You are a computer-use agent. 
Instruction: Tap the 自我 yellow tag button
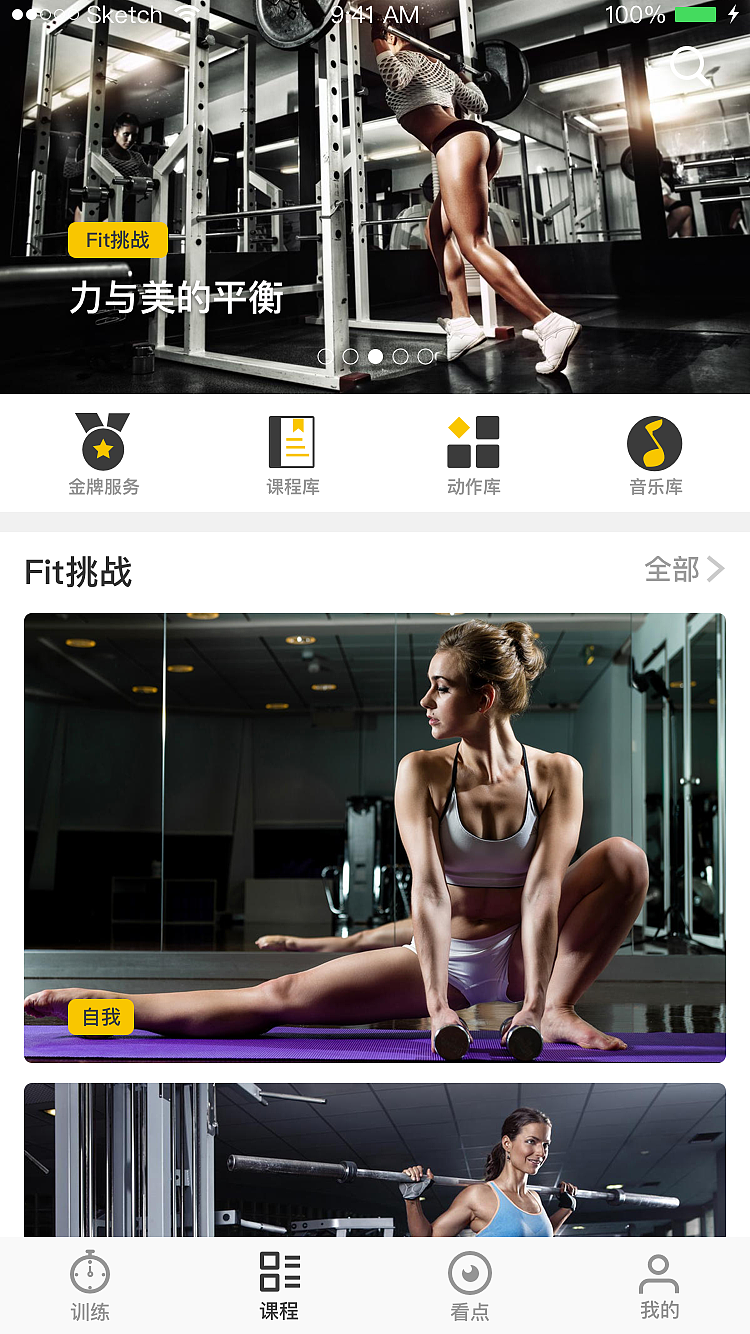pyautogui.click(x=101, y=1017)
